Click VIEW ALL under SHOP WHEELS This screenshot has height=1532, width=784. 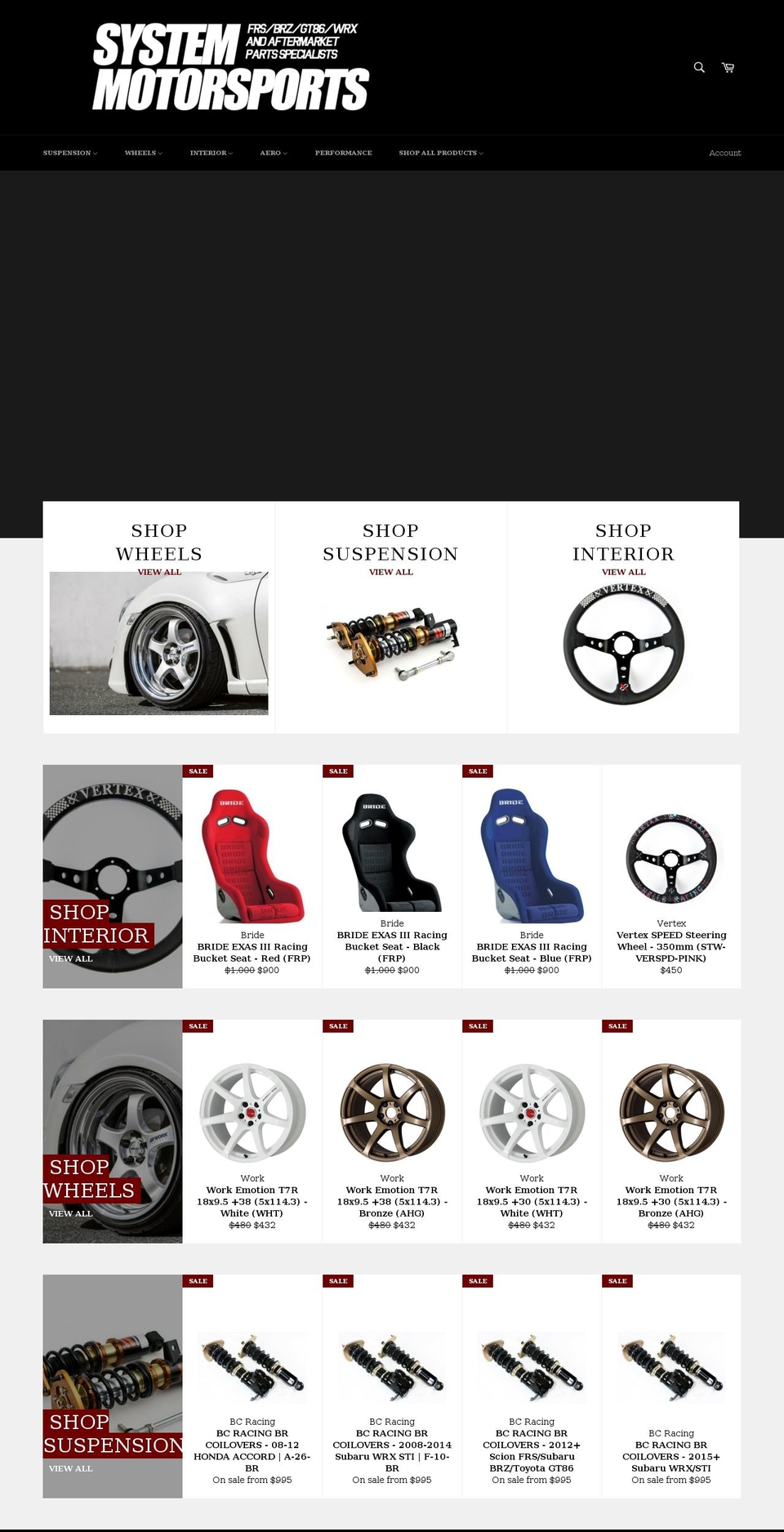click(x=159, y=572)
